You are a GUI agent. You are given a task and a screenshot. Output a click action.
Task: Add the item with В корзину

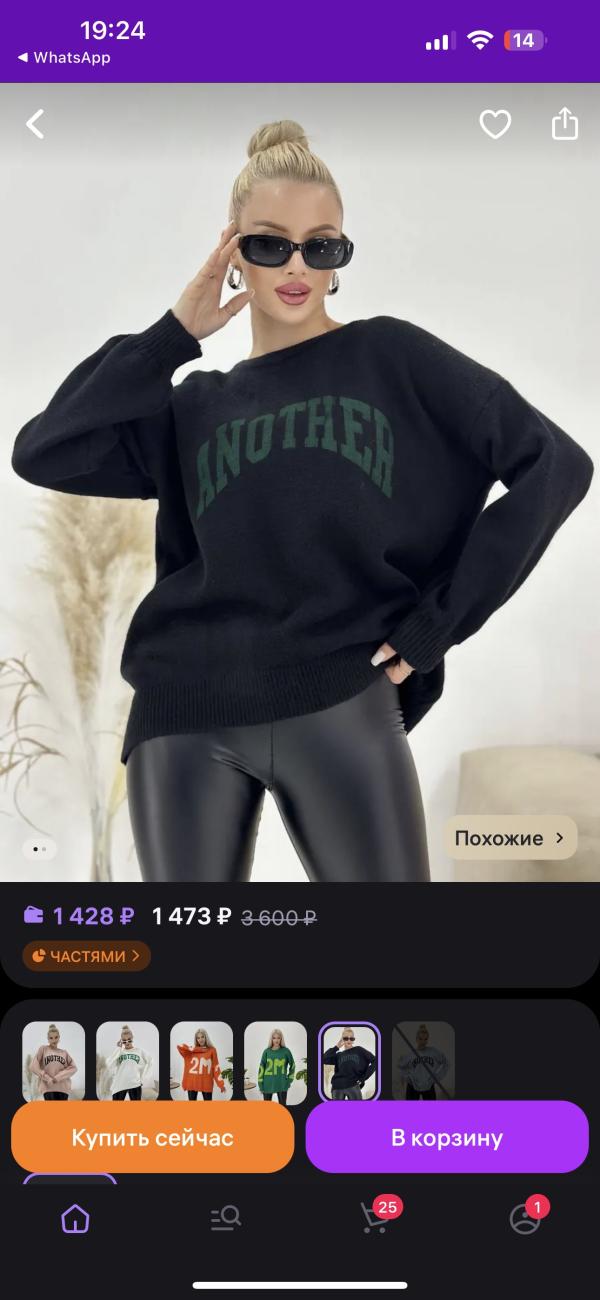tap(447, 1137)
